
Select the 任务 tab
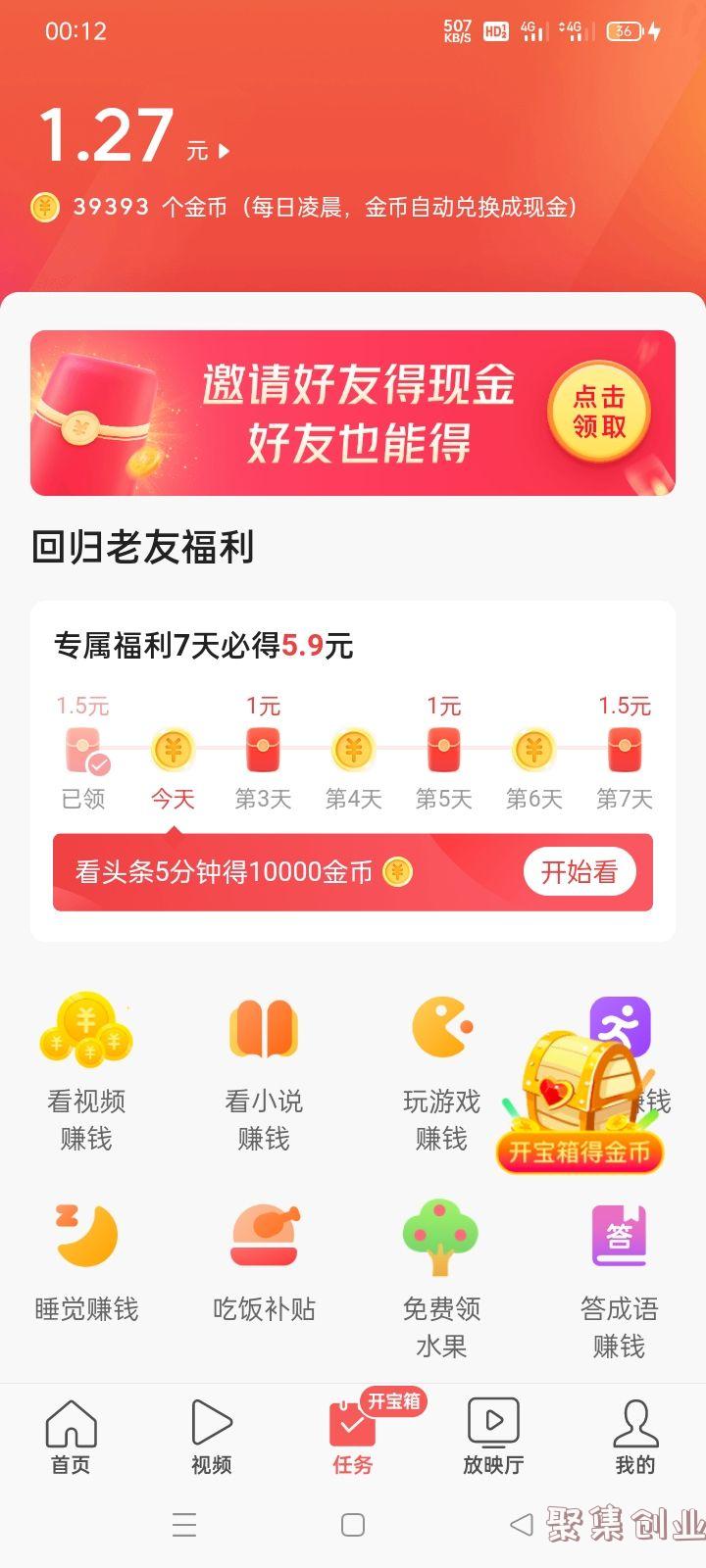pyautogui.click(x=353, y=1438)
